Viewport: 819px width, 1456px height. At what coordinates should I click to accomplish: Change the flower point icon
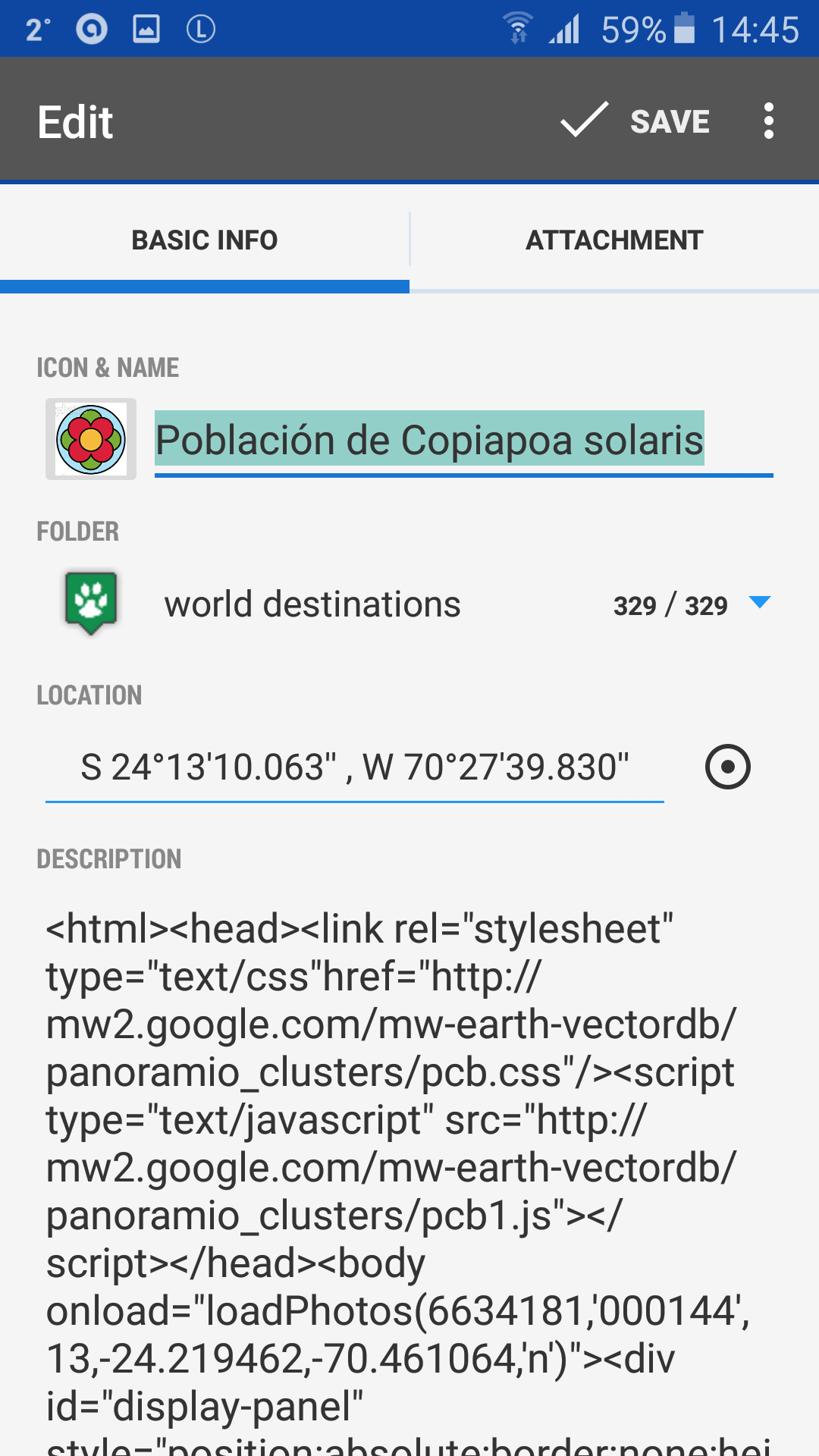coord(91,439)
